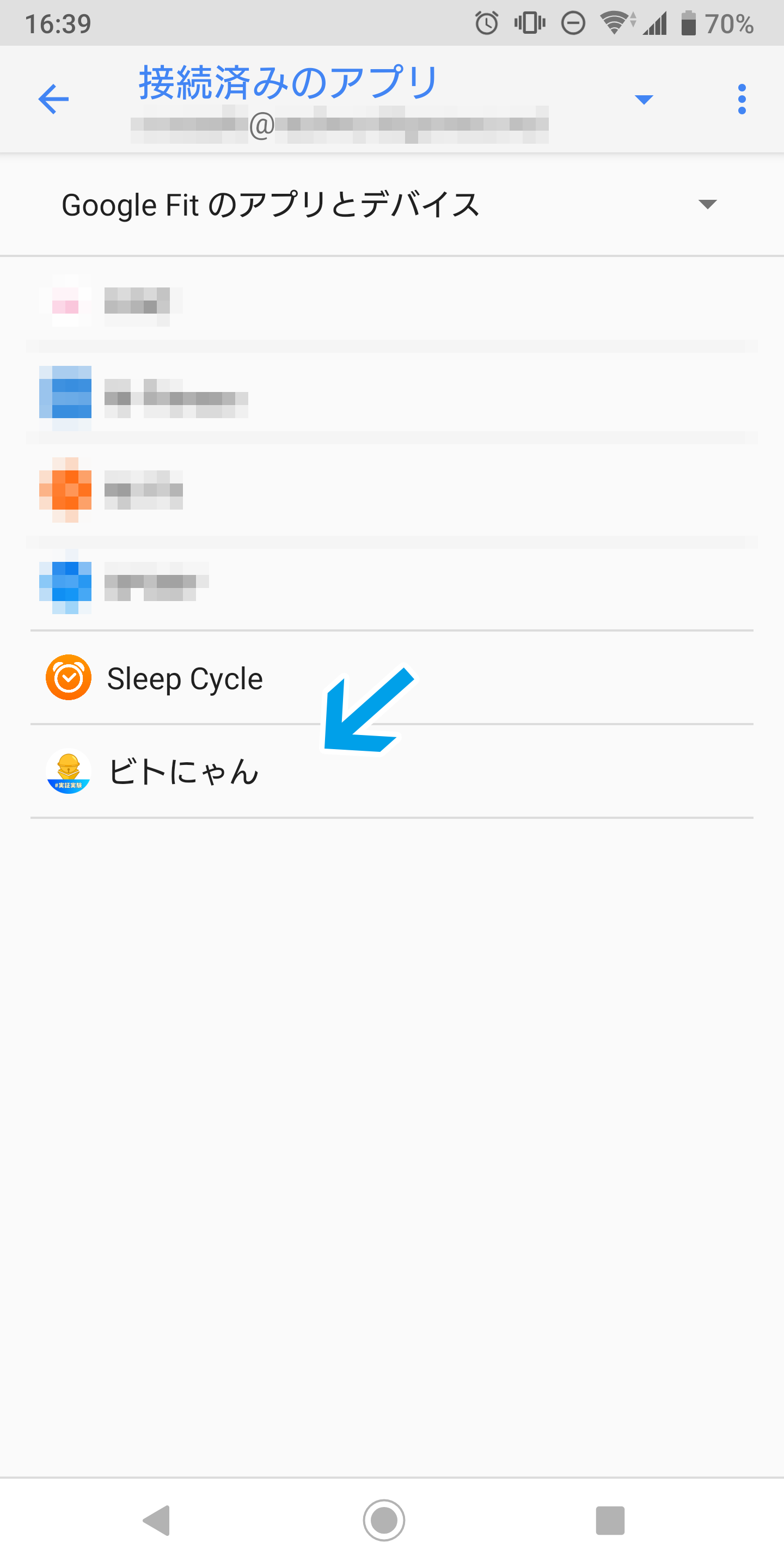Go back using the blue arrow
Screen dimensions: 784x1568
[53, 99]
